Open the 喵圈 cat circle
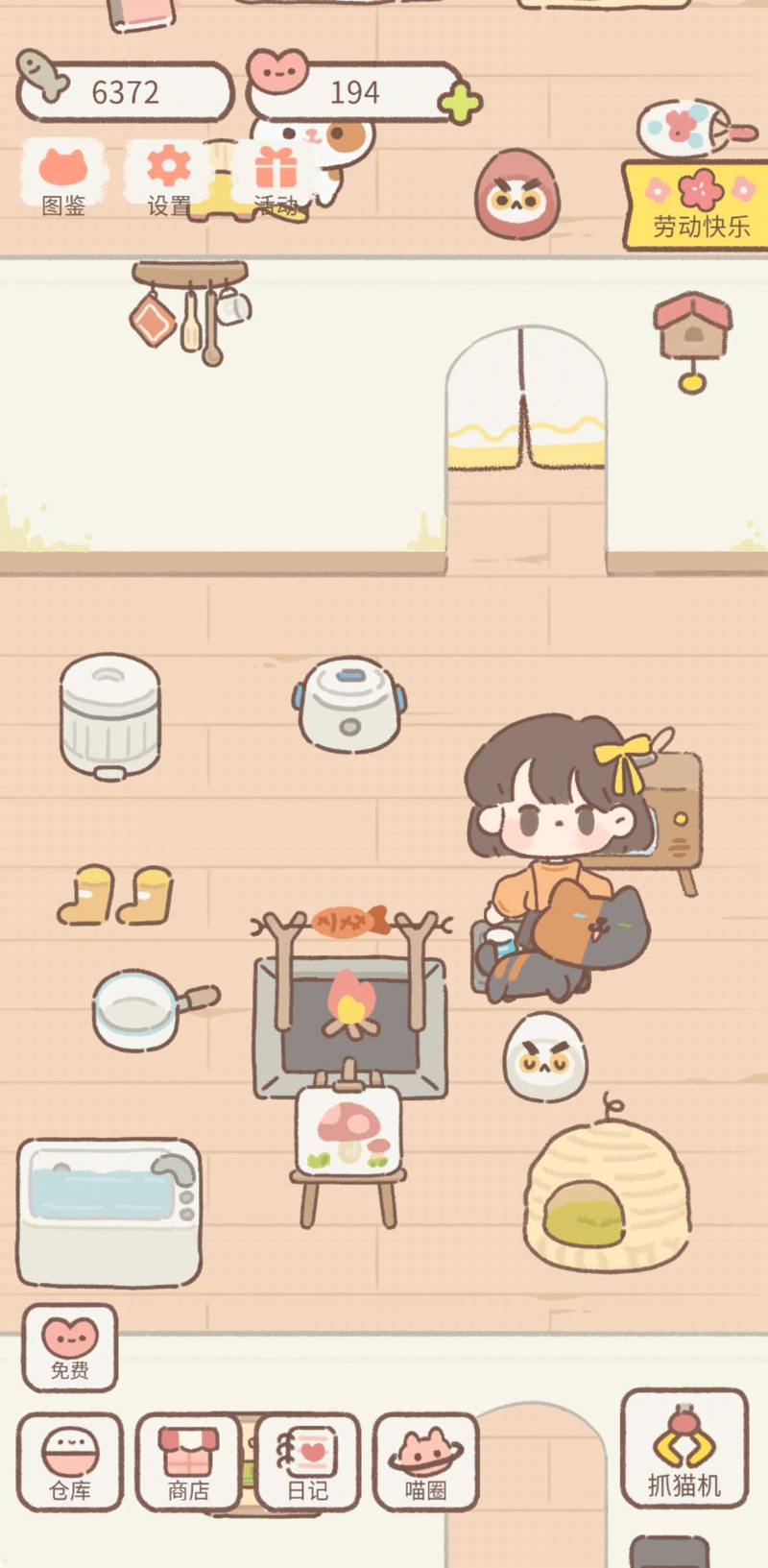Viewport: 768px width, 1568px height. tap(425, 1461)
